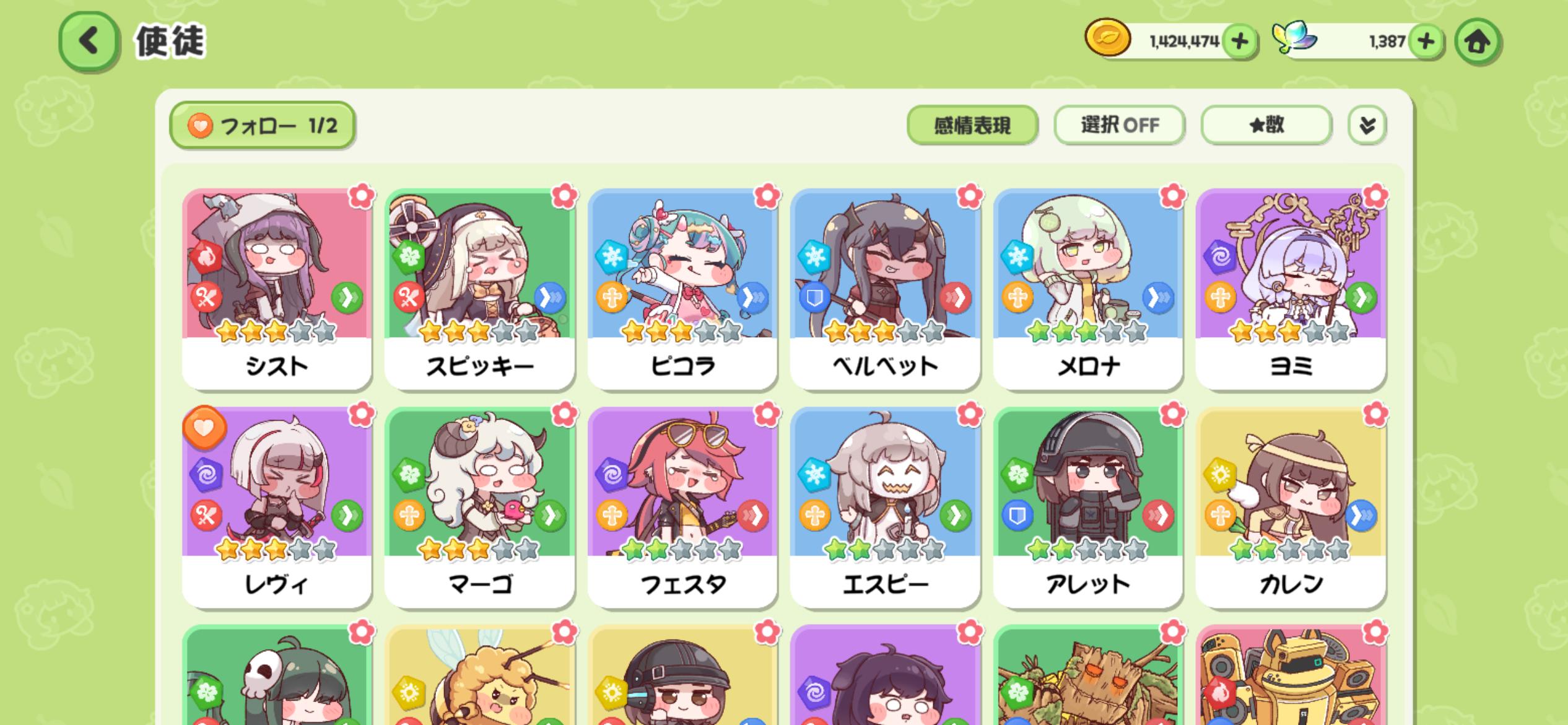1568x725 pixels.
Task: Return to the home screen
Action: (x=1478, y=42)
